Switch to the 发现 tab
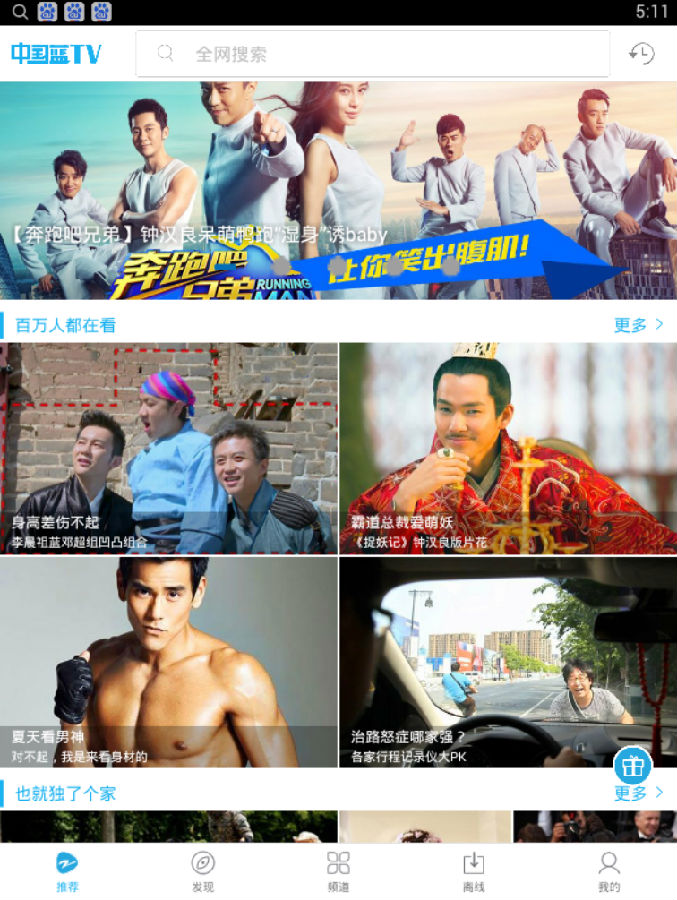The image size is (677, 900). (203, 871)
